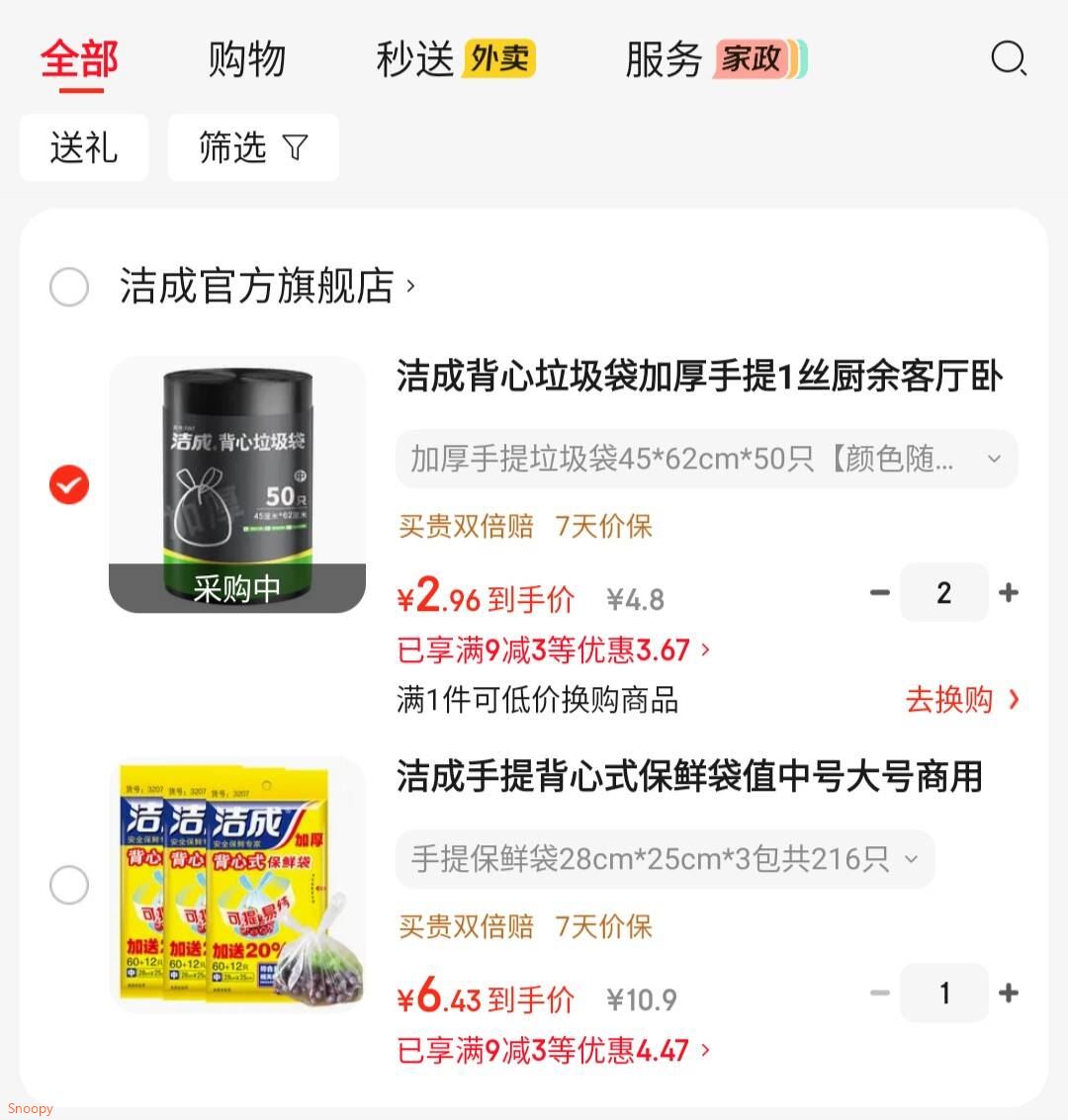Screen dimensions: 1068x1120
Task: Select the 全部 tab
Action: click(x=79, y=59)
